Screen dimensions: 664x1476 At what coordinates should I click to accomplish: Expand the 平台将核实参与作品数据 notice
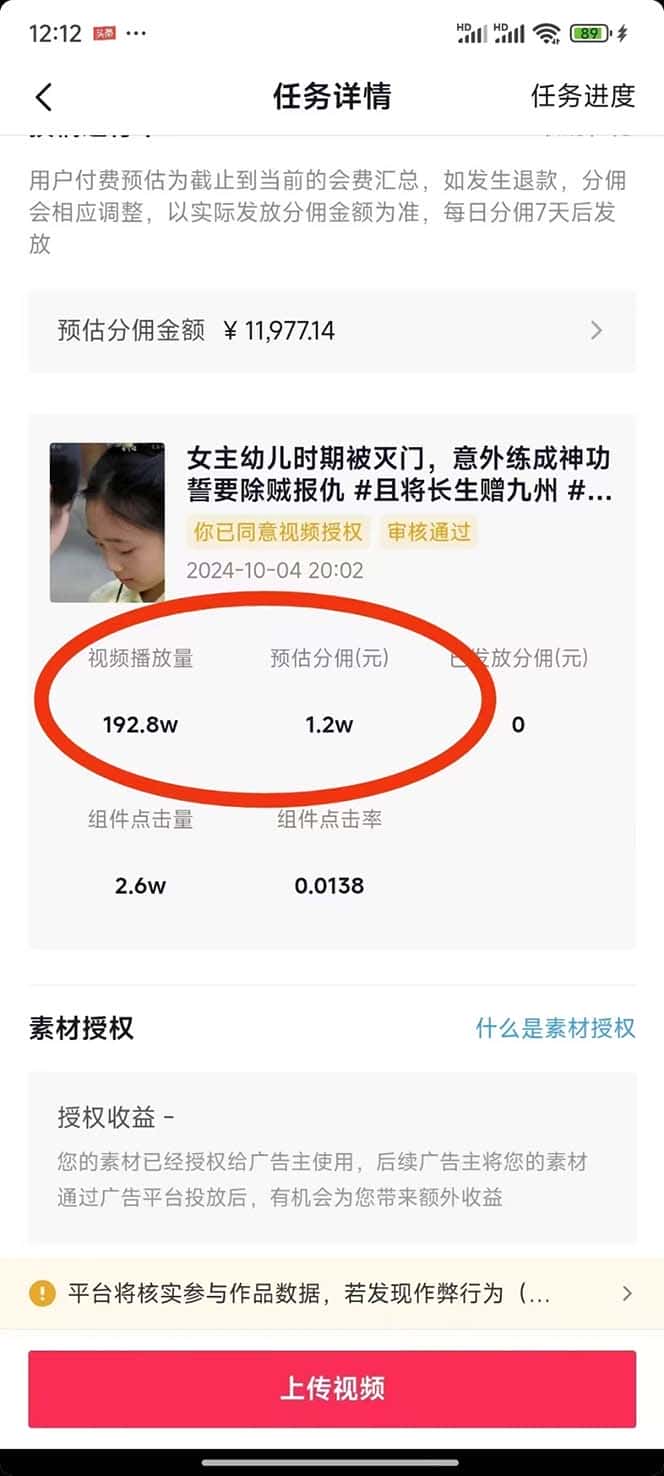point(331,1293)
